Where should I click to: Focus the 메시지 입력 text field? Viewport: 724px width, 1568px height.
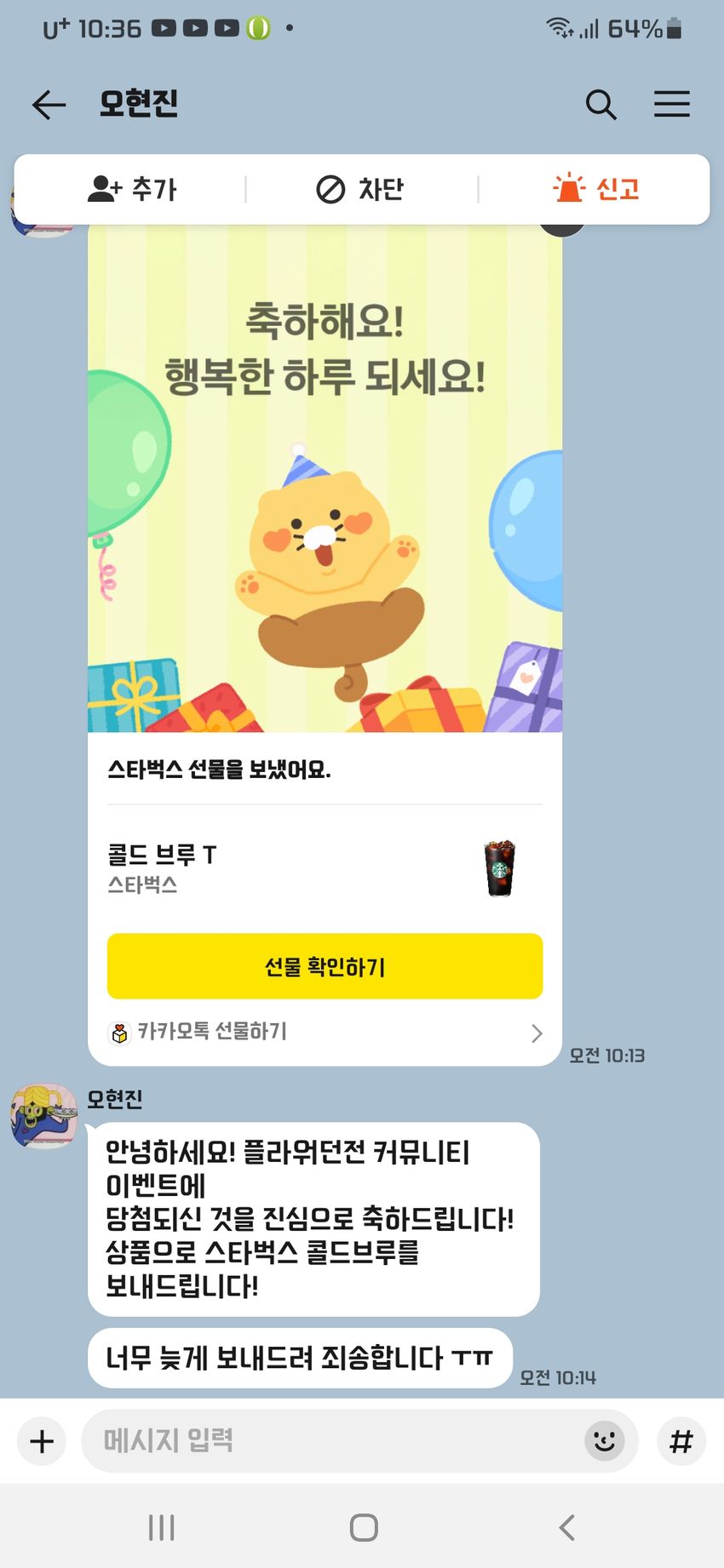tap(332, 1441)
